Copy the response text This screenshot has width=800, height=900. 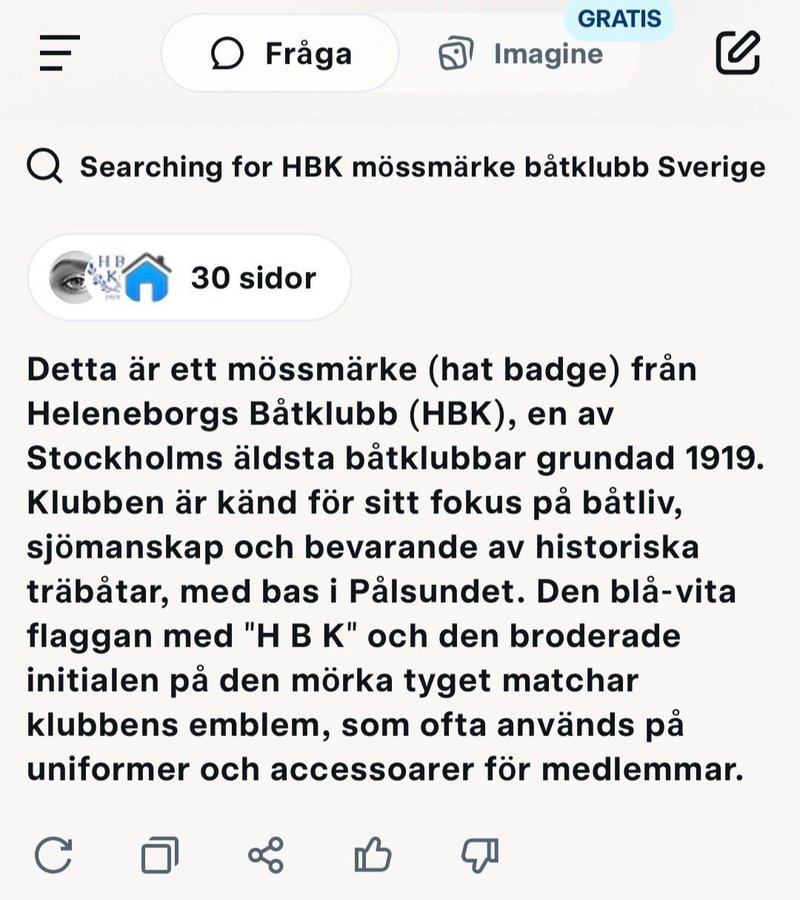[160, 855]
